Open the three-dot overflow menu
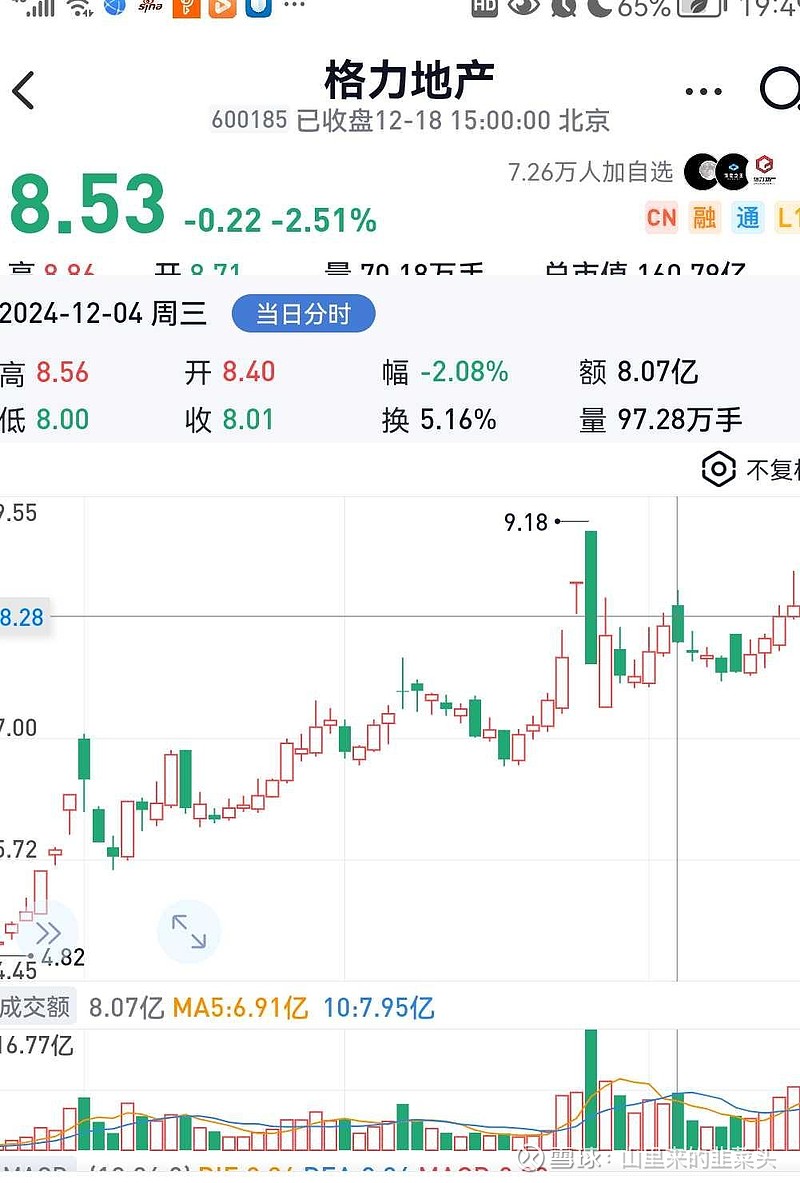 (703, 91)
